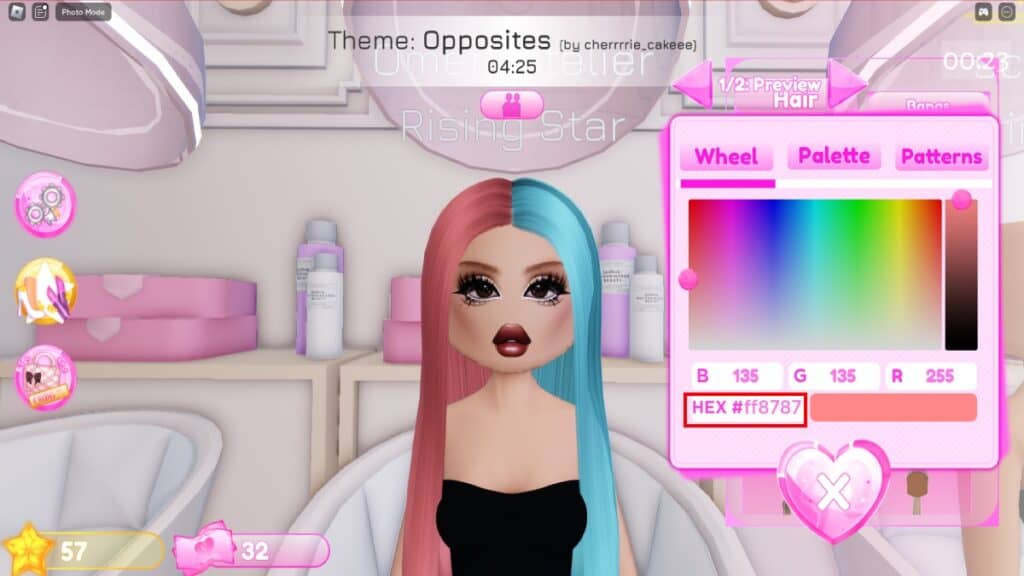Viewport: 1024px width, 576px height.
Task: Toggle Photo Mode
Action: click(x=82, y=12)
